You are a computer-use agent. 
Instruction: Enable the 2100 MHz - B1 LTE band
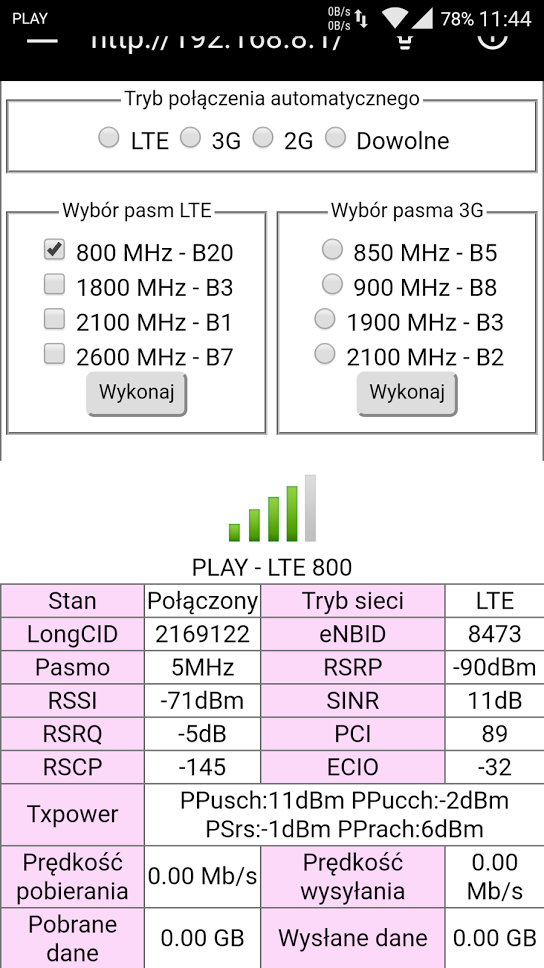(54, 319)
